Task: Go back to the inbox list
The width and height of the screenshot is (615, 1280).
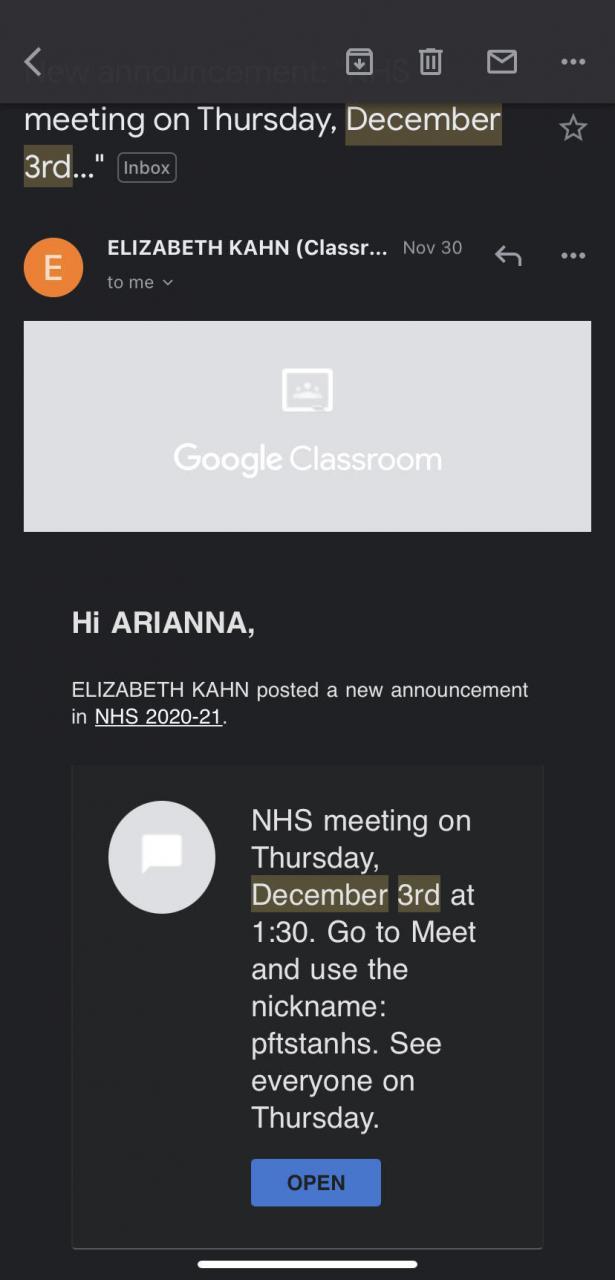Action: (33, 62)
